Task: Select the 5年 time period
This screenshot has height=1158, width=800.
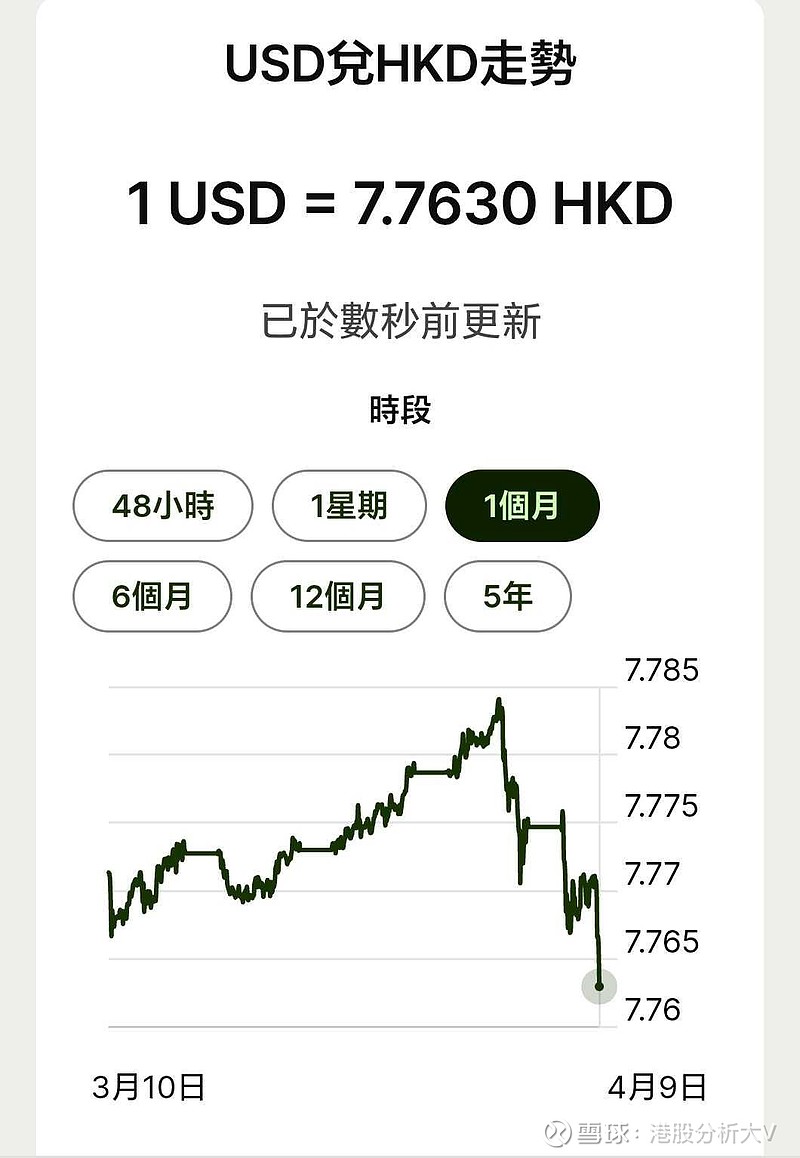Action: click(508, 596)
